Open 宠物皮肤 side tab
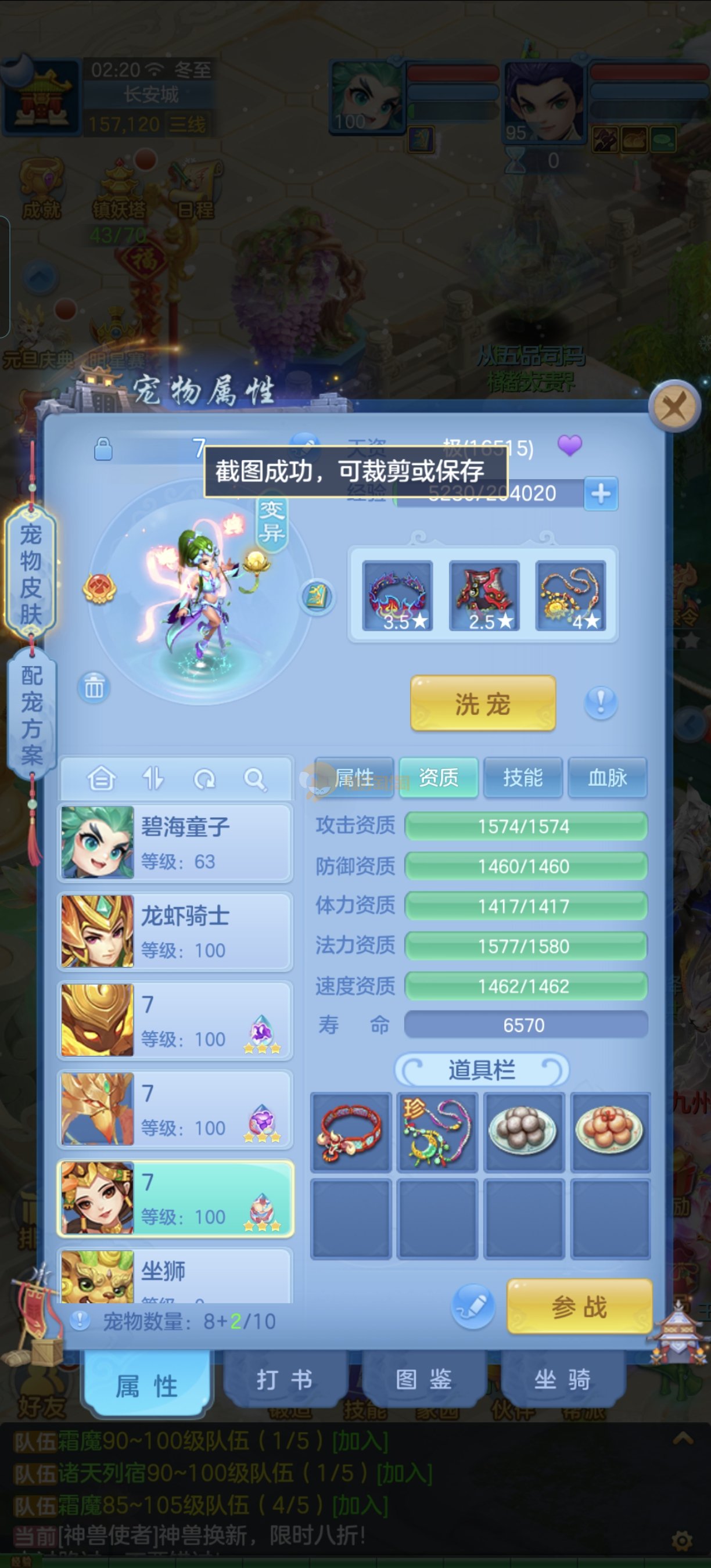 [x=30, y=573]
